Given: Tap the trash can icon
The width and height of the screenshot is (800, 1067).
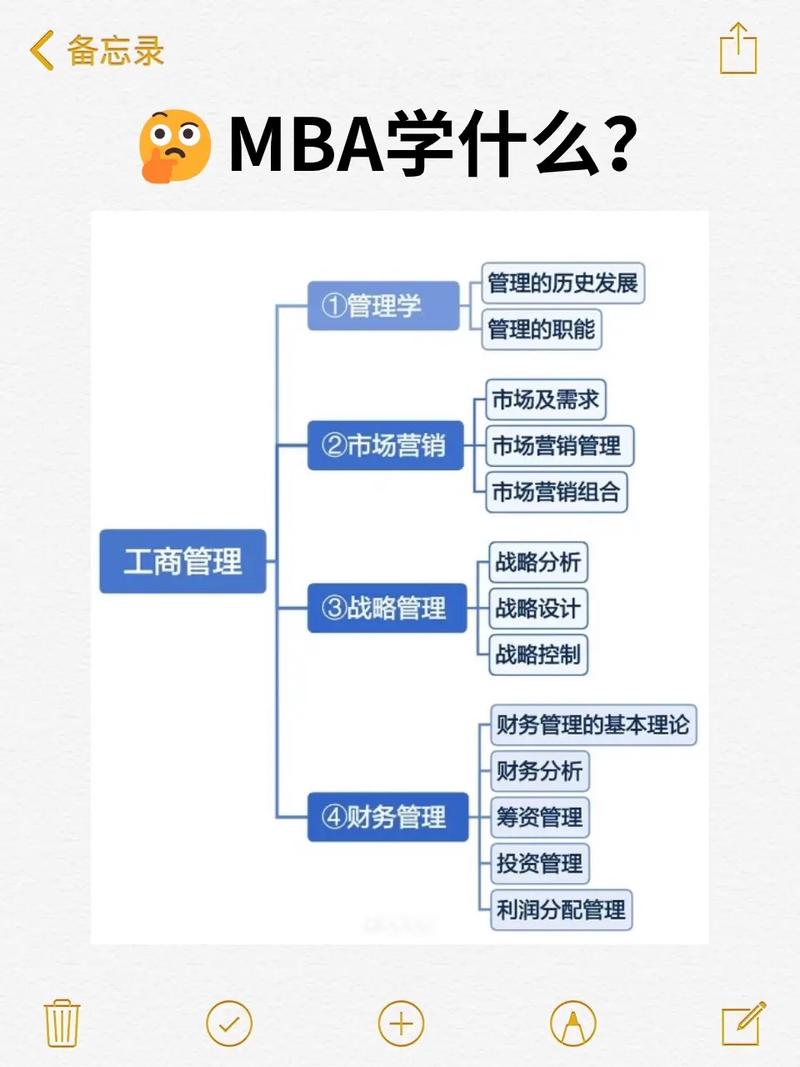Looking at the screenshot, I should tap(62, 1022).
